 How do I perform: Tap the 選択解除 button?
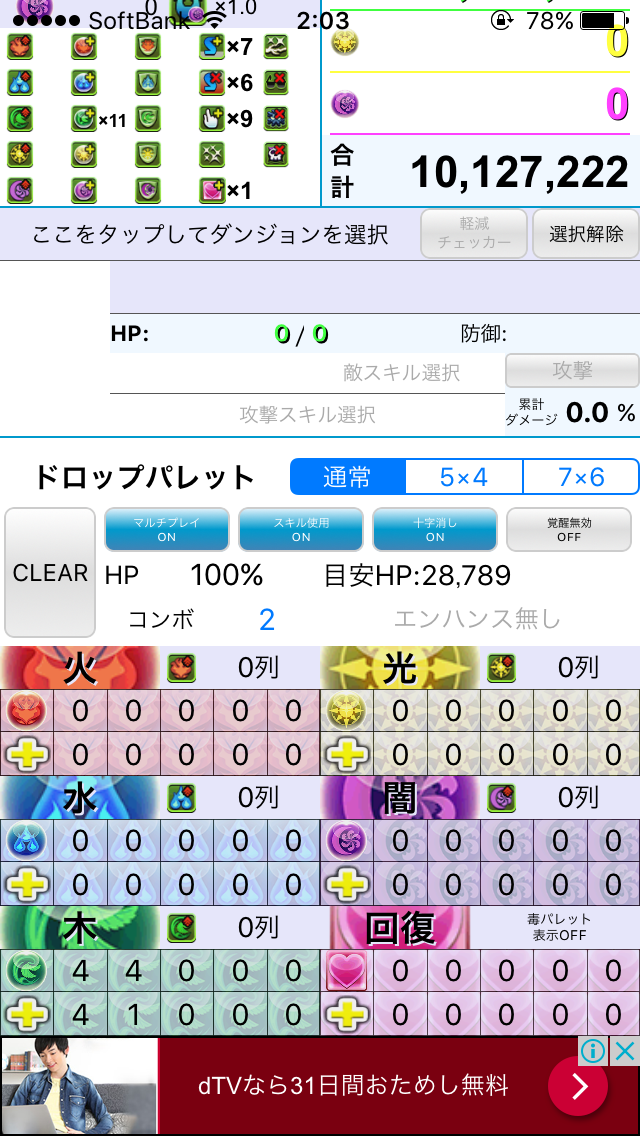(x=586, y=234)
